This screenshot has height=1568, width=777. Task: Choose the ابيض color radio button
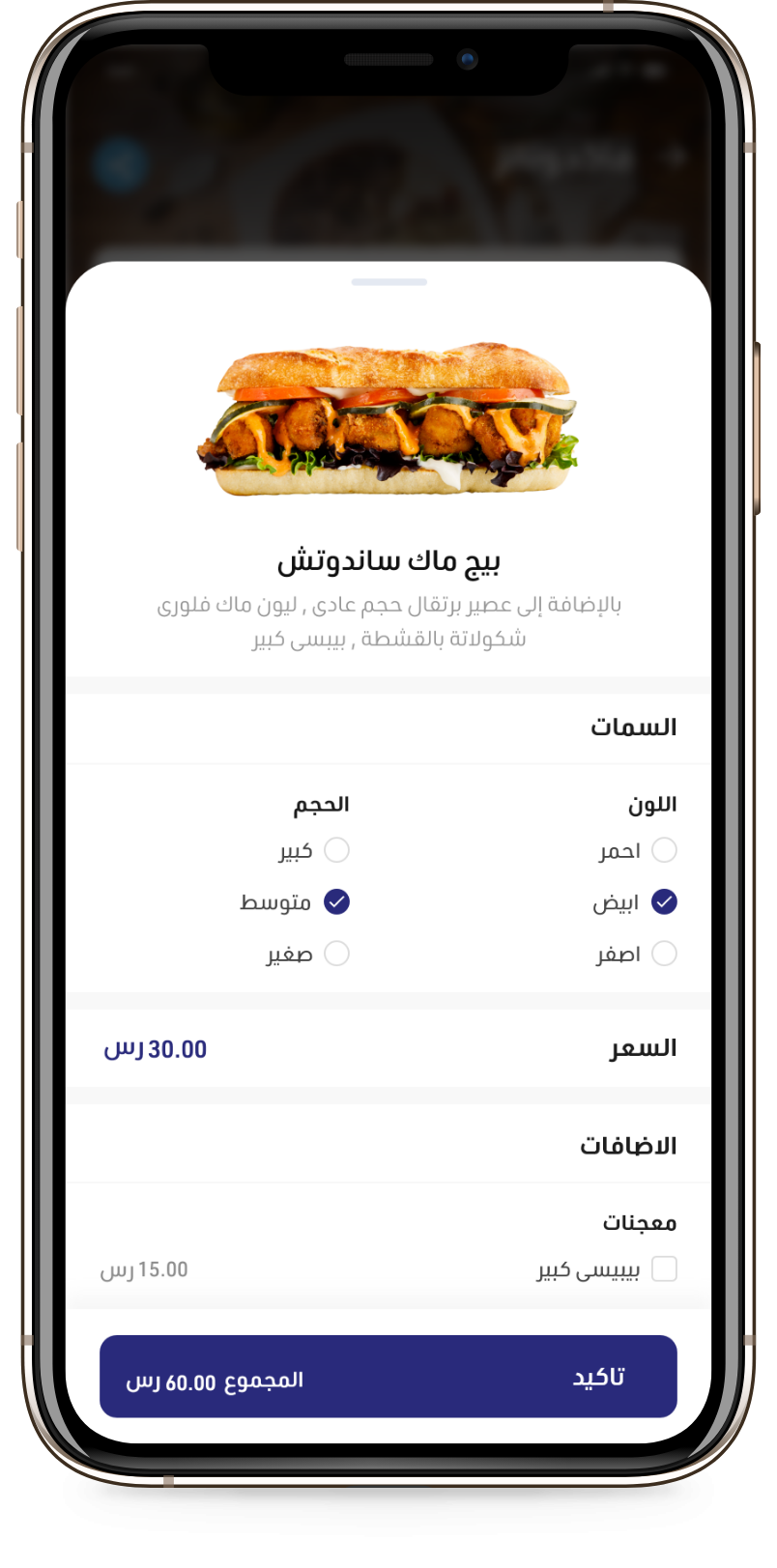pos(664,902)
